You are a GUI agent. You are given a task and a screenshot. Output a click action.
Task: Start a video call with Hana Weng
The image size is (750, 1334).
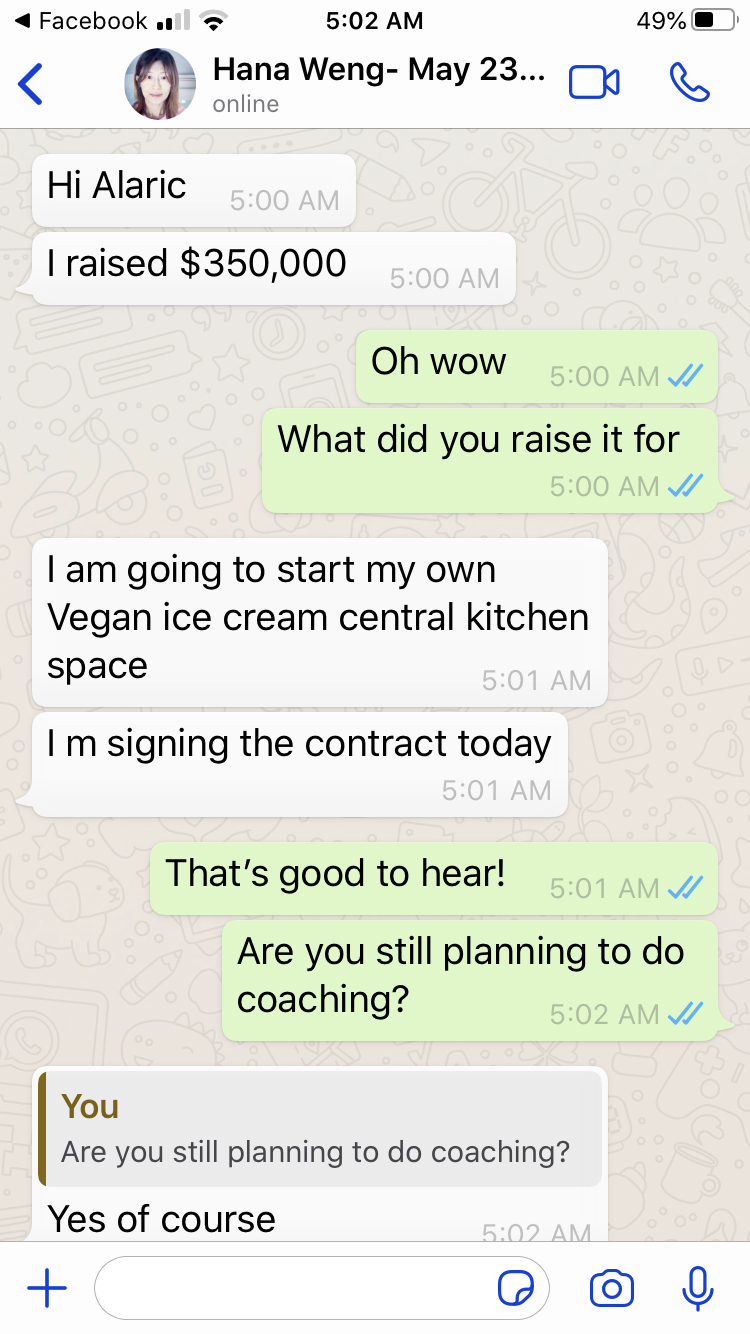[x=594, y=84]
